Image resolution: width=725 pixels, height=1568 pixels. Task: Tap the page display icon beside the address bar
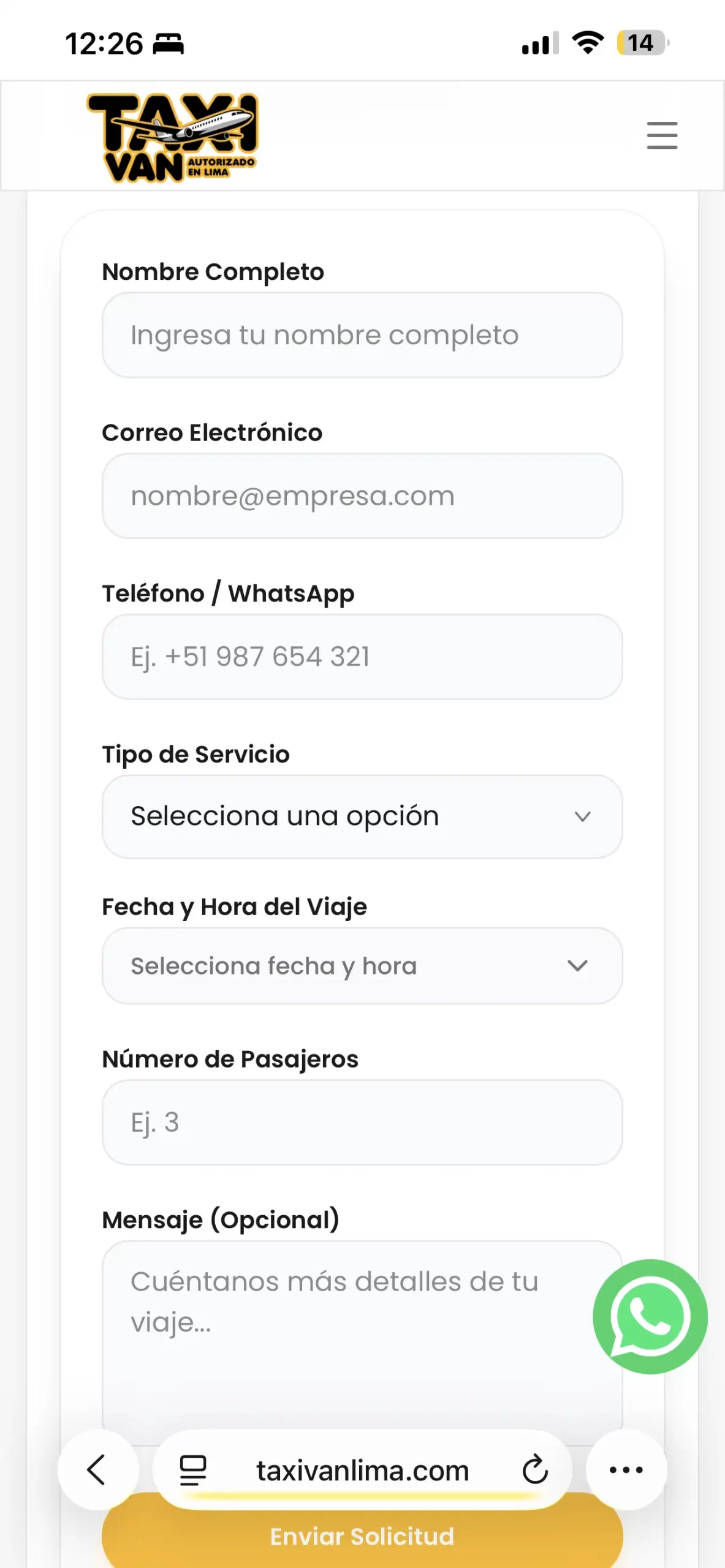(192, 1470)
